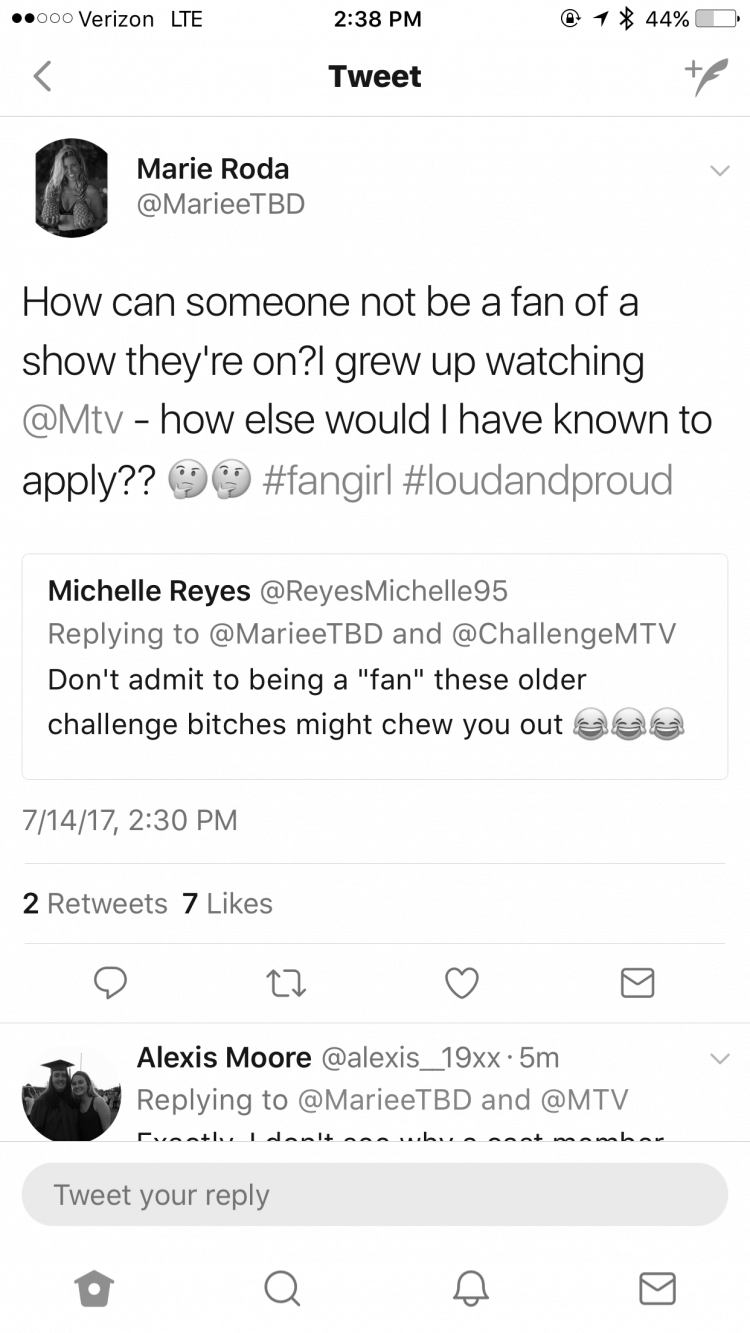Open the #fangirl hashtag
Viewport: 750px width, 1333px height.
tap(329, 481)
